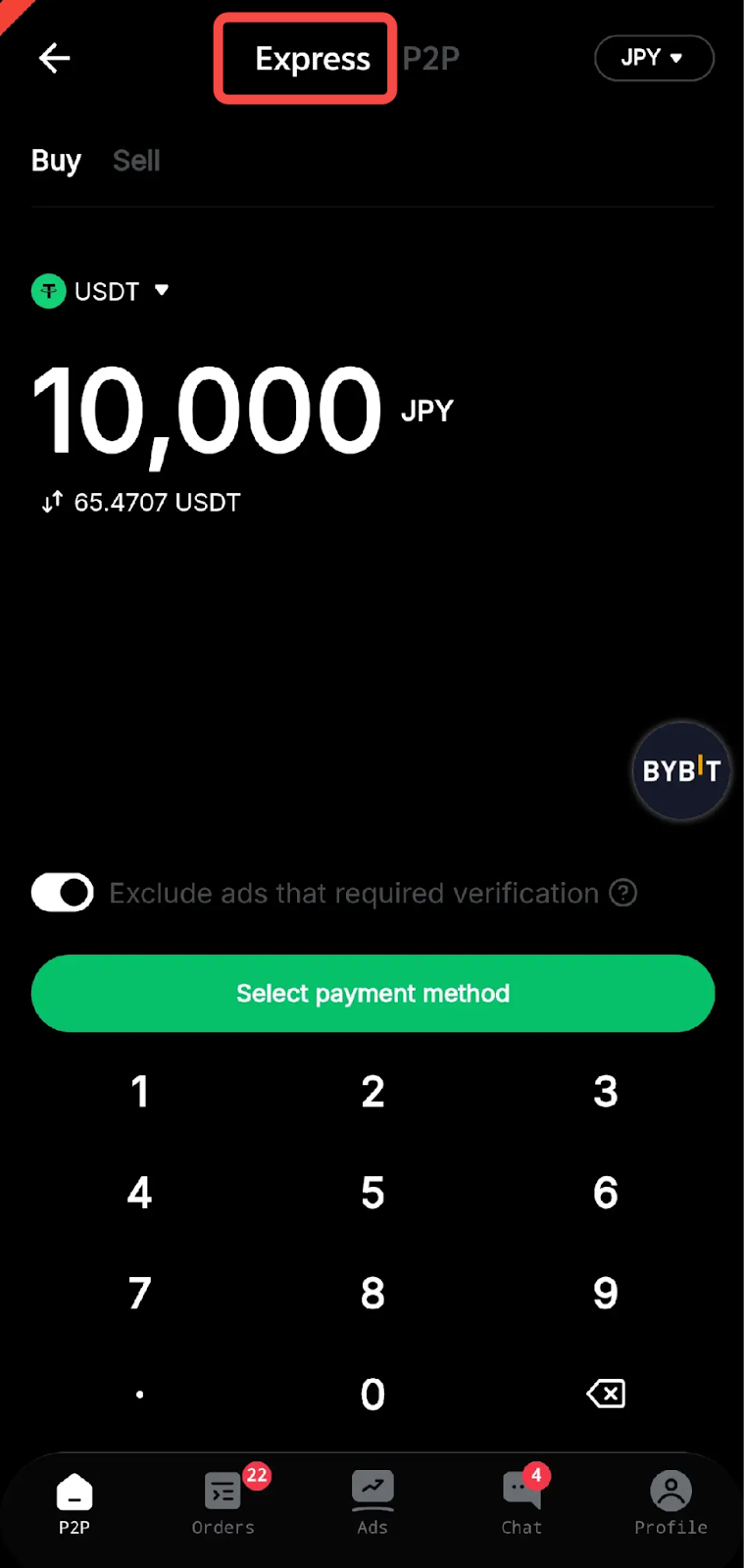Switch to the P2P tab
This screenshot has height=1568, width=744.
(x=431, y=59)
